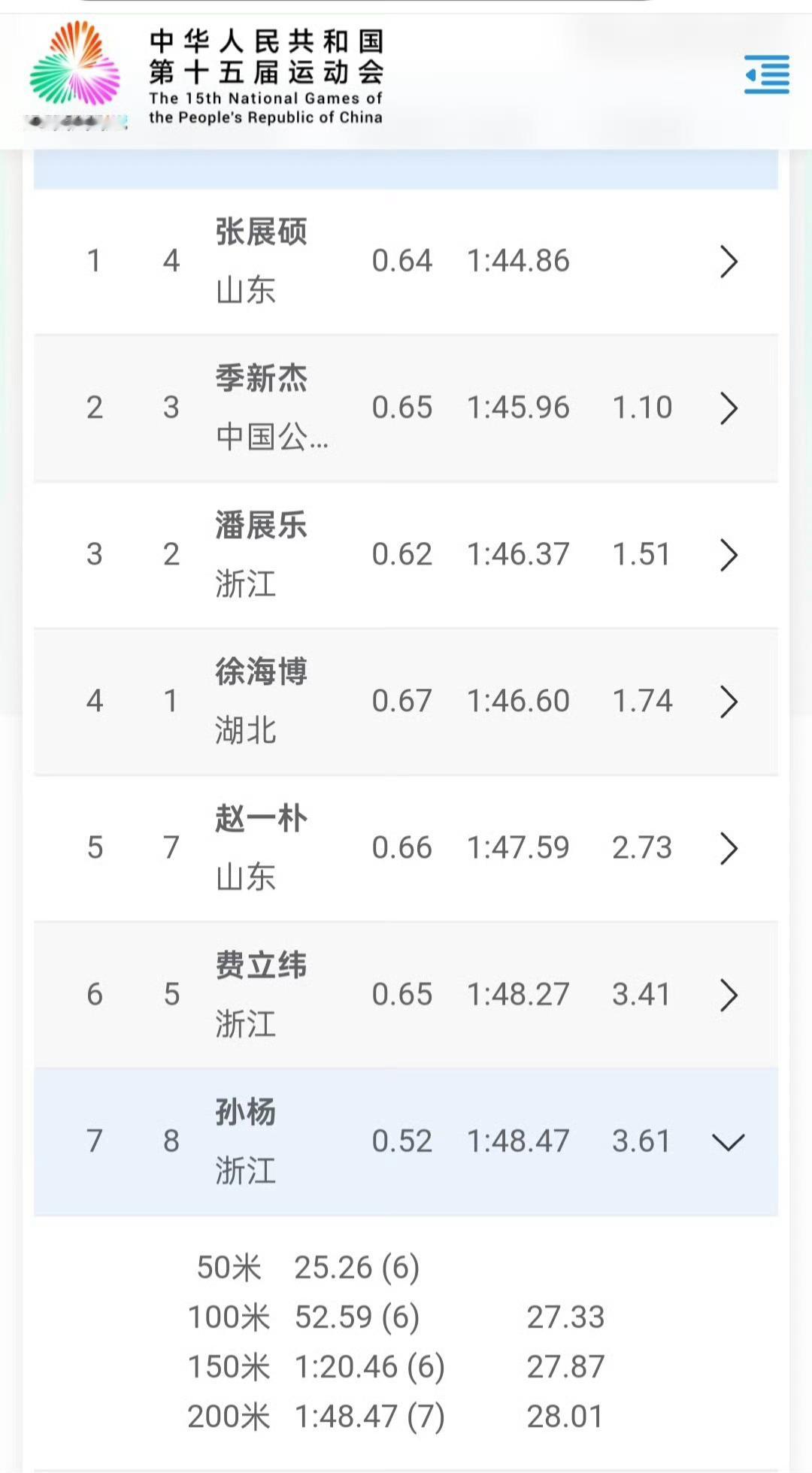The width and height of the screenshot is (812, 1473).
Task: Select 孙杨's highlighted result row
Action: pos(406,1141)
